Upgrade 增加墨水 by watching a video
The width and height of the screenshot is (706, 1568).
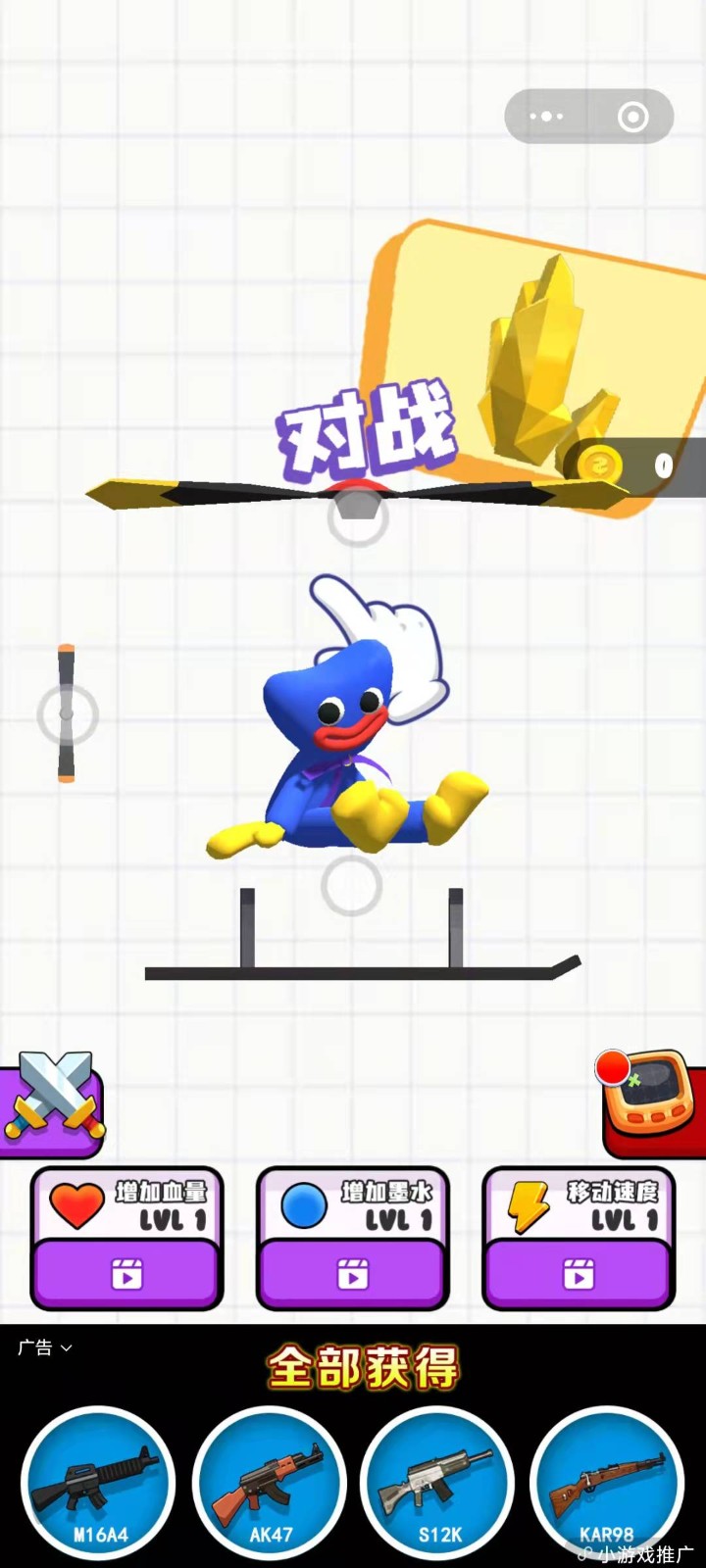353,1273
